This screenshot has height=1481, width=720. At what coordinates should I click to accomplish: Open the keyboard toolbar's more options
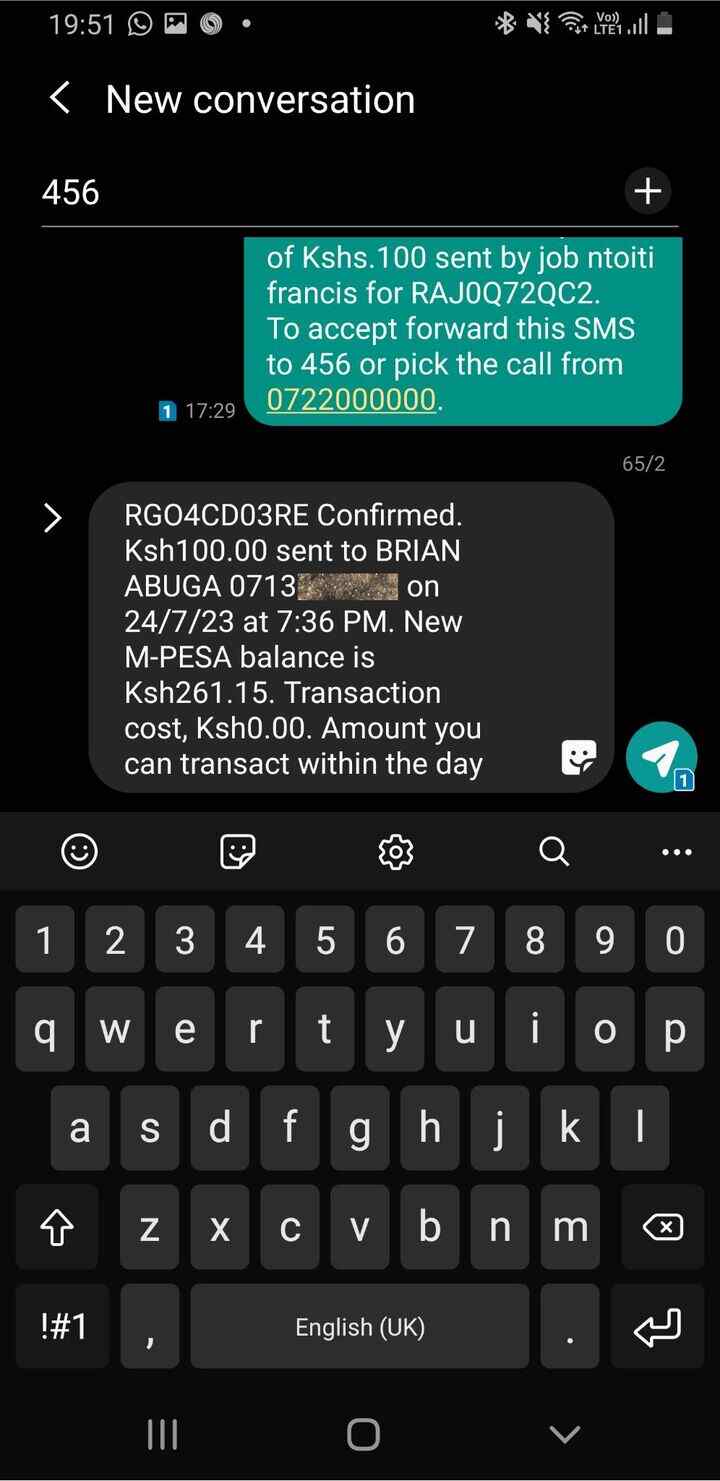click(x=677, y=853)
